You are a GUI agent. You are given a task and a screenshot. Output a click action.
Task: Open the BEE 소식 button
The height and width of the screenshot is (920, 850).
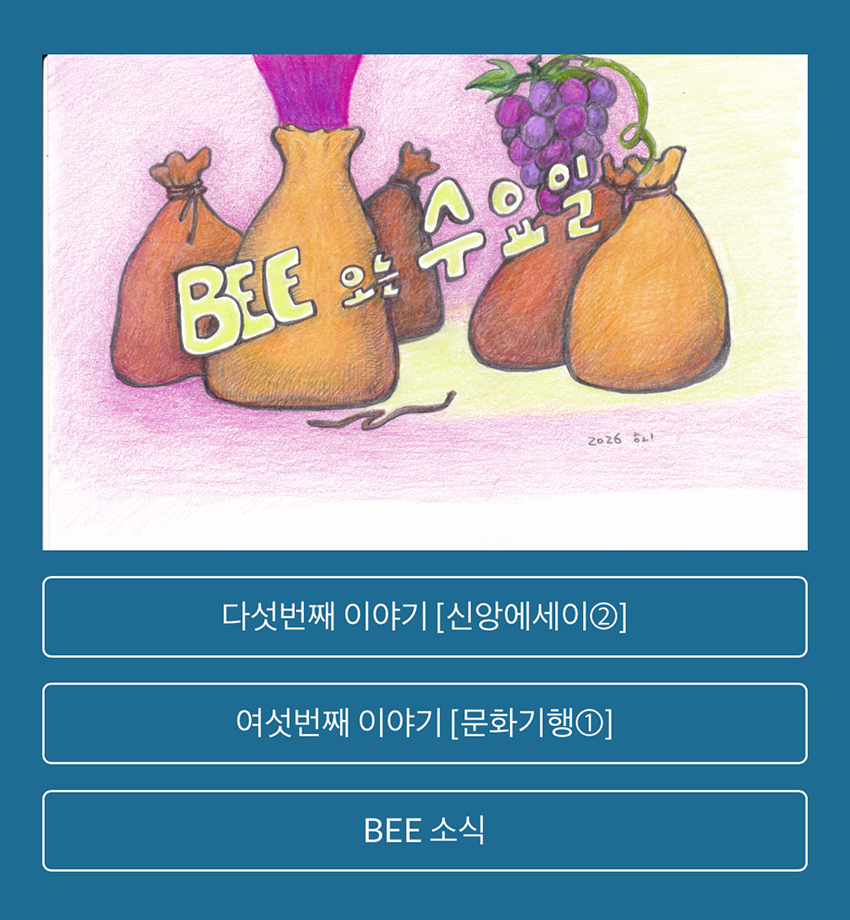tap(424, 830)
